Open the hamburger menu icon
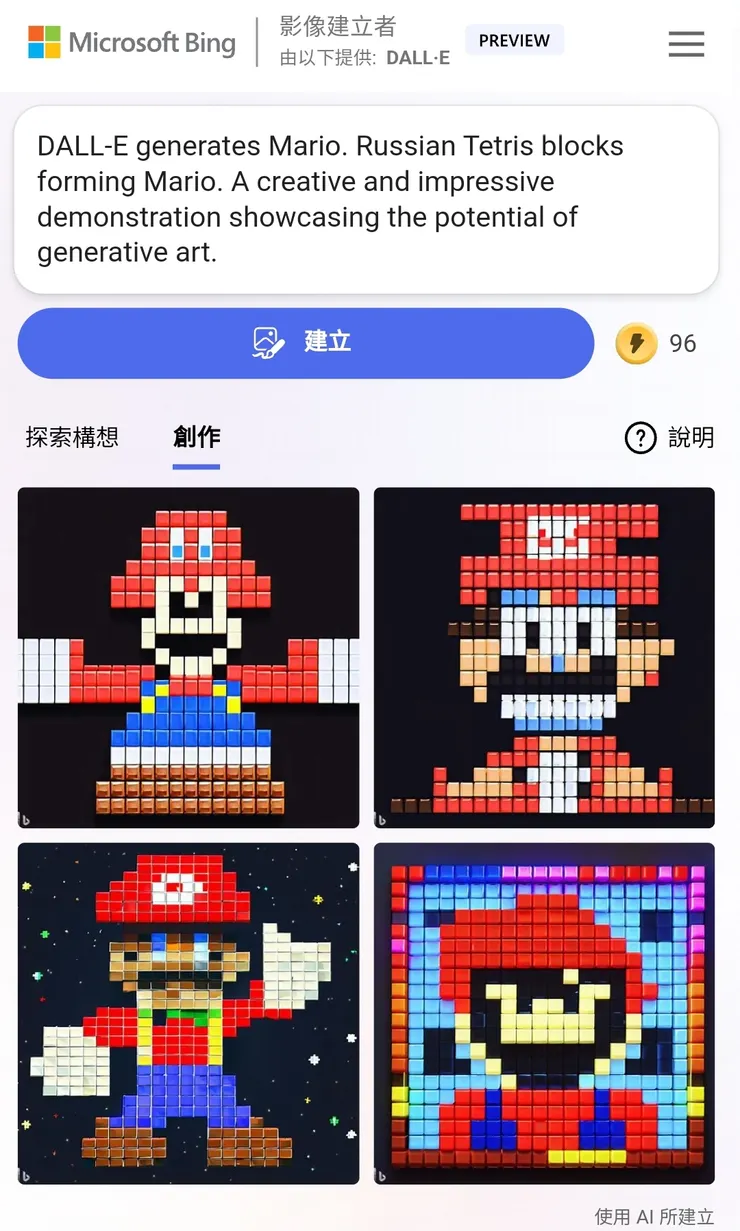Screen dimensions: 740x1231 pos(686,44)
